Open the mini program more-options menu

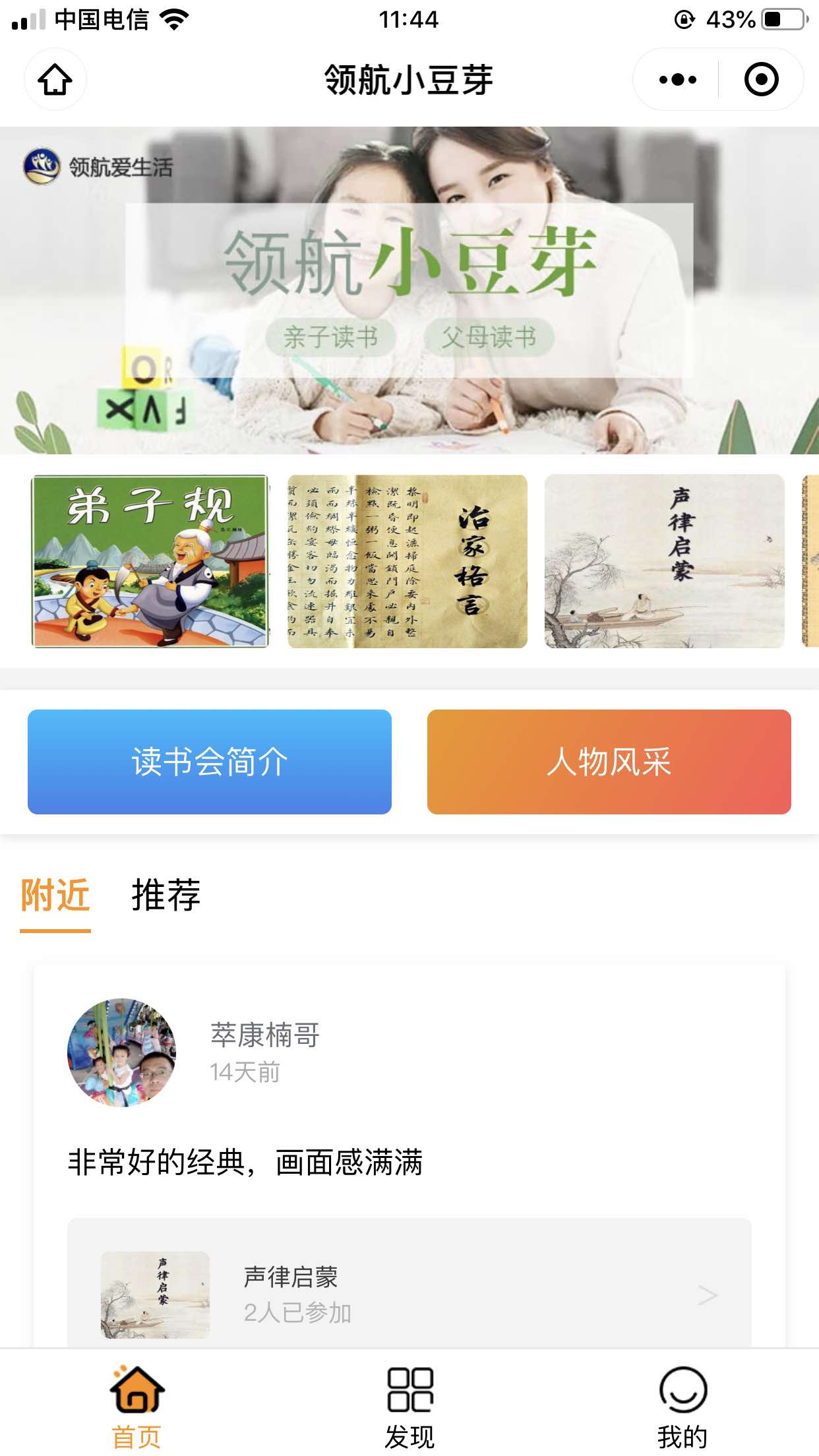click(x=677, y=80)
